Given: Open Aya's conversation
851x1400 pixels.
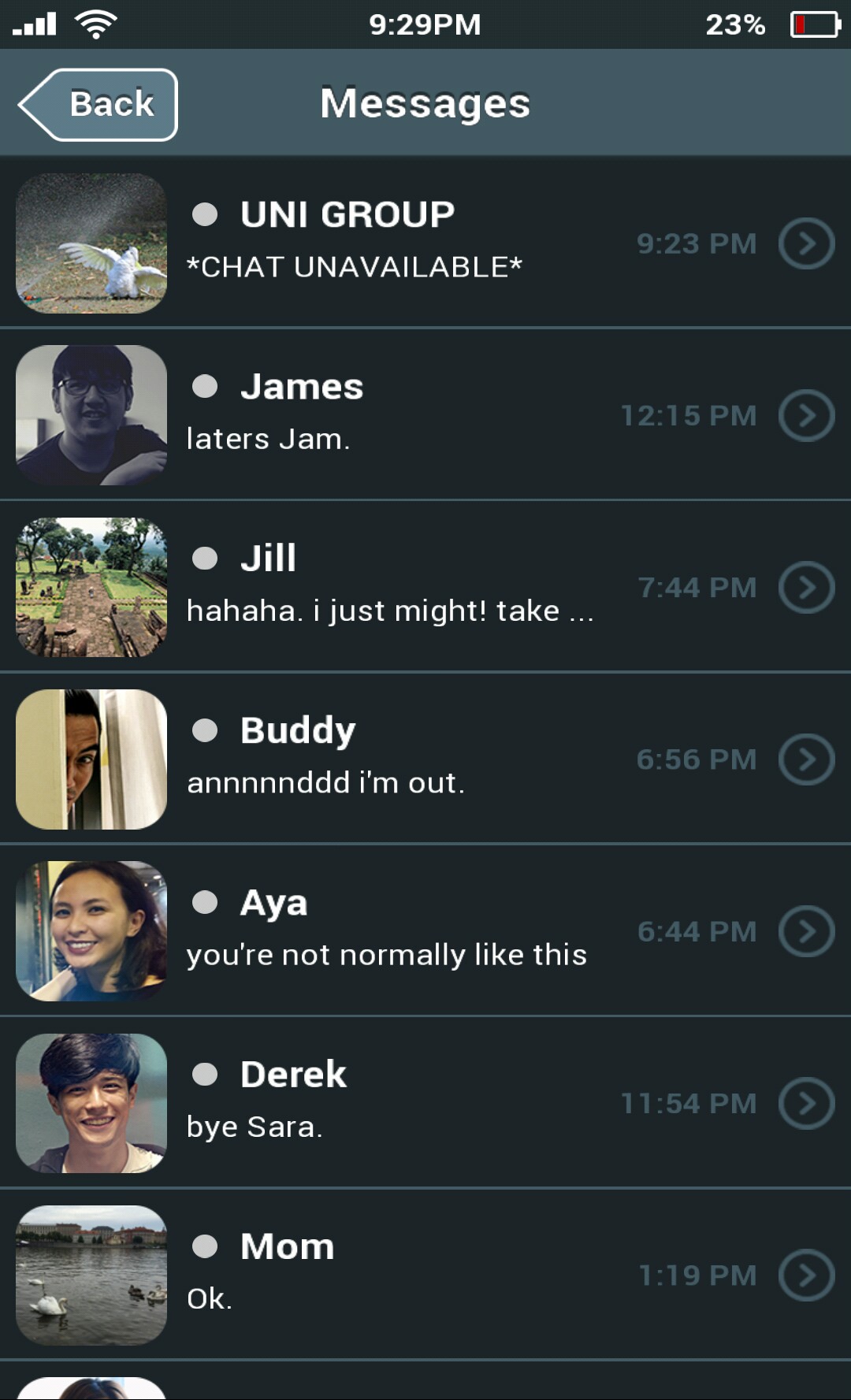Looking at the screenshot, I should pos(425,930).
